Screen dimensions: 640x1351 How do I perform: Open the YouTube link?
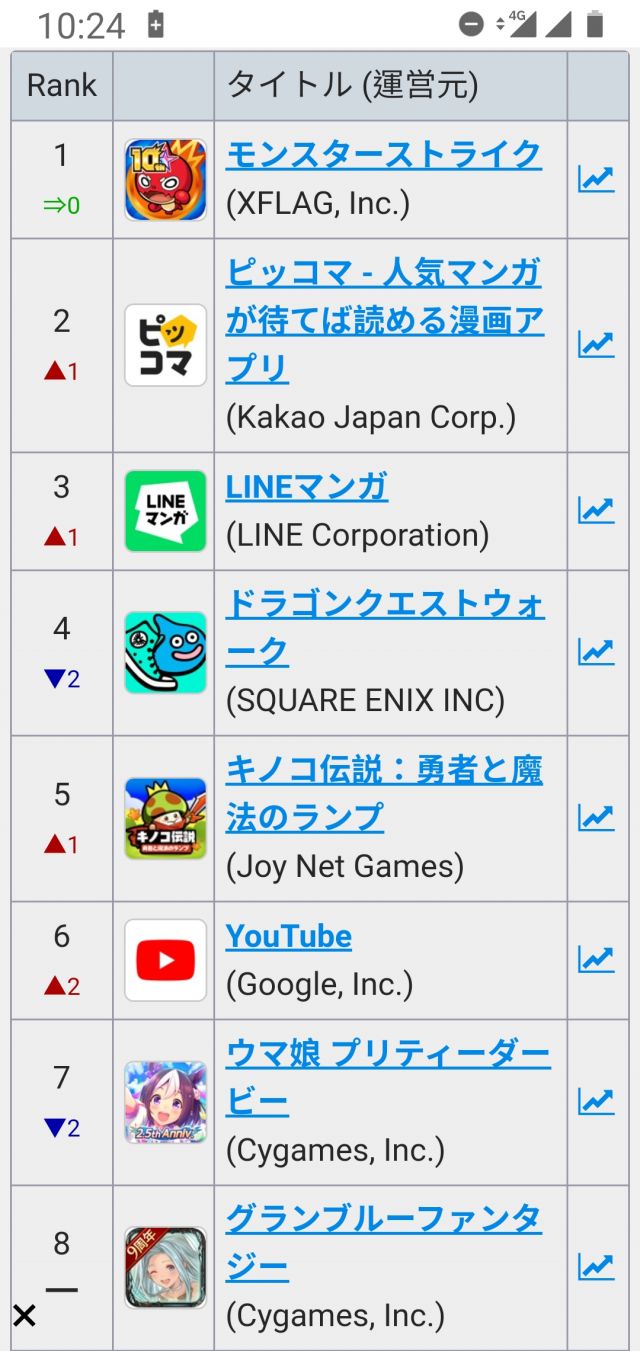coord(288,937)
